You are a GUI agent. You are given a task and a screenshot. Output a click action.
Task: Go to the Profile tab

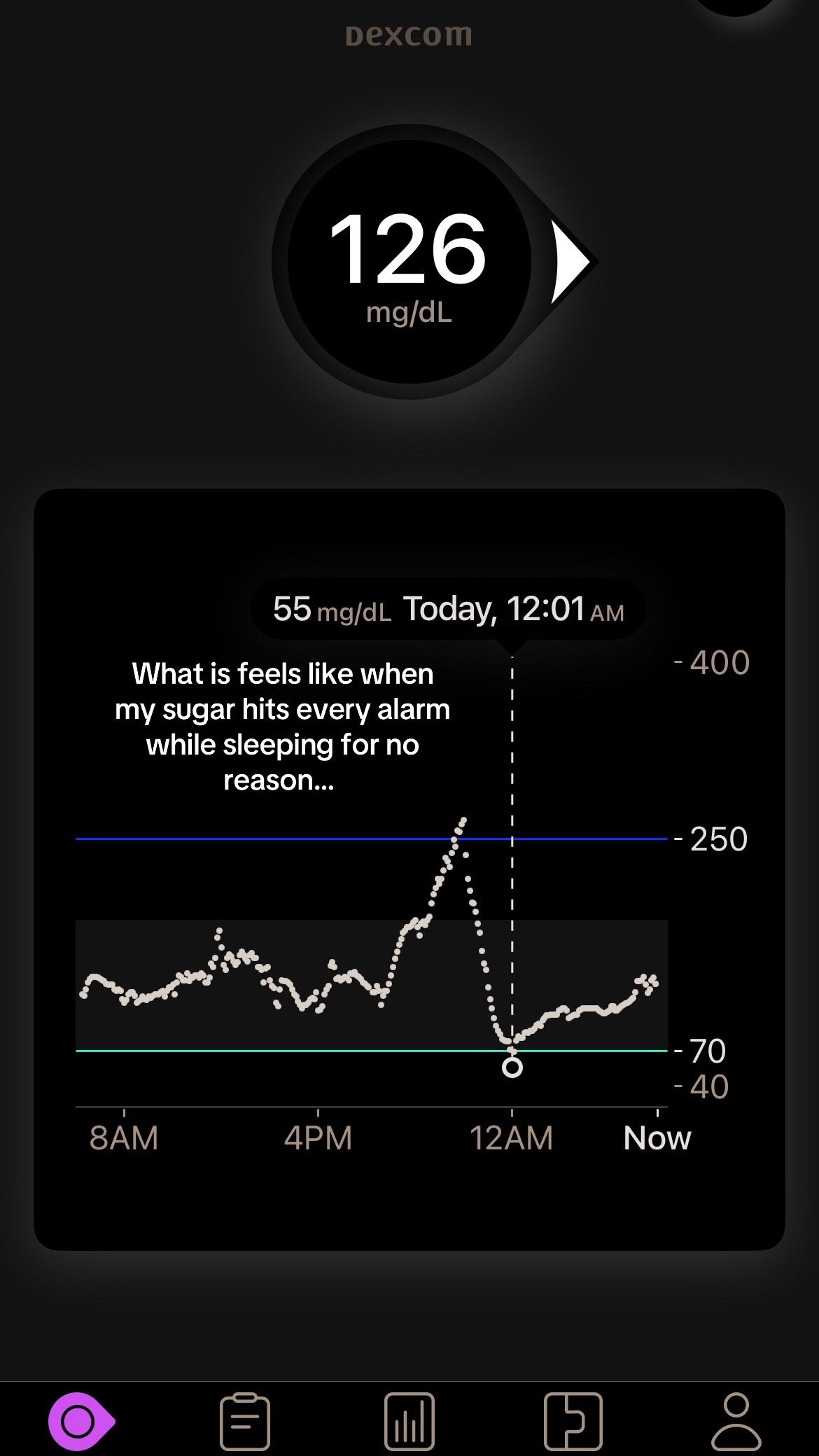[x=736, y=1421]
